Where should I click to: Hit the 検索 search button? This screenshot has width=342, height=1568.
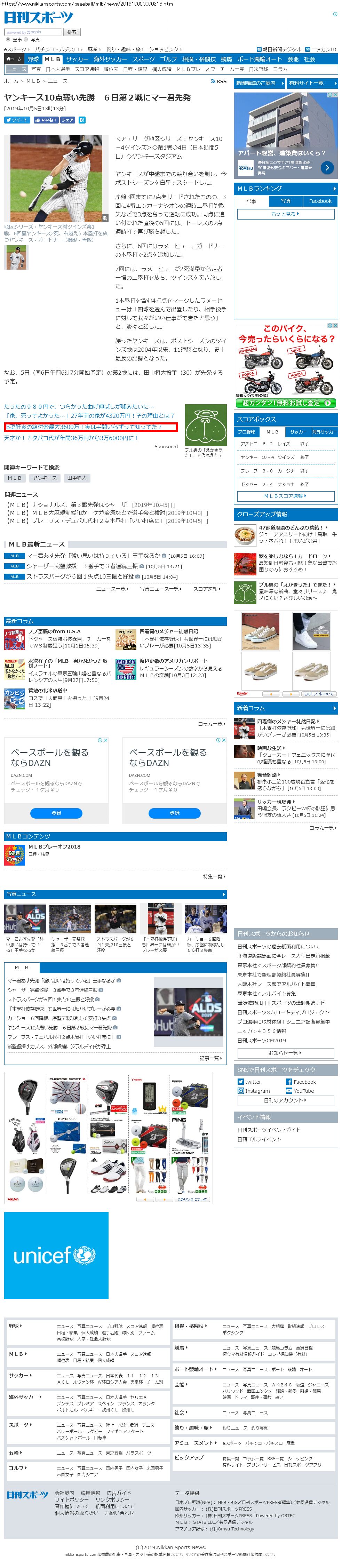[x=72, y=32]
